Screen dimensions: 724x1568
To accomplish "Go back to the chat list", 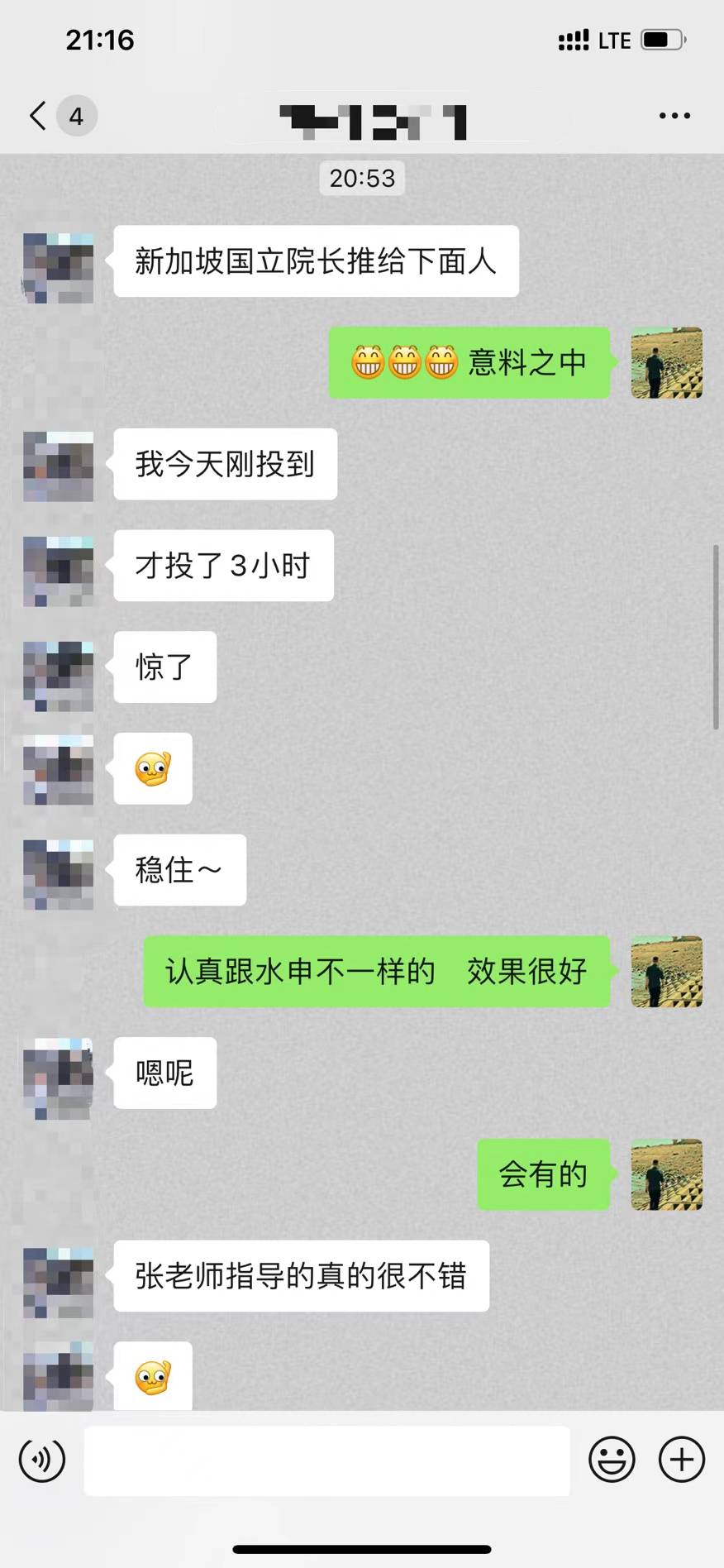I will click(x=38, y=116).
